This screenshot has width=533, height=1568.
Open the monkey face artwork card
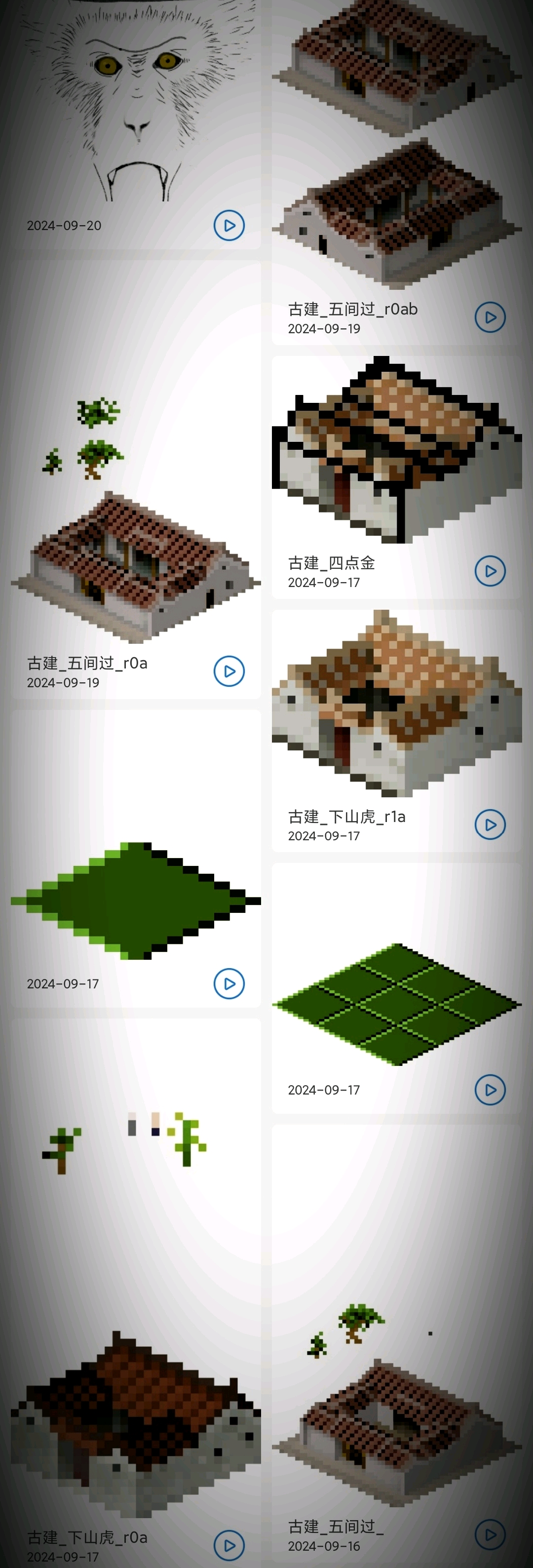point(135,104)
